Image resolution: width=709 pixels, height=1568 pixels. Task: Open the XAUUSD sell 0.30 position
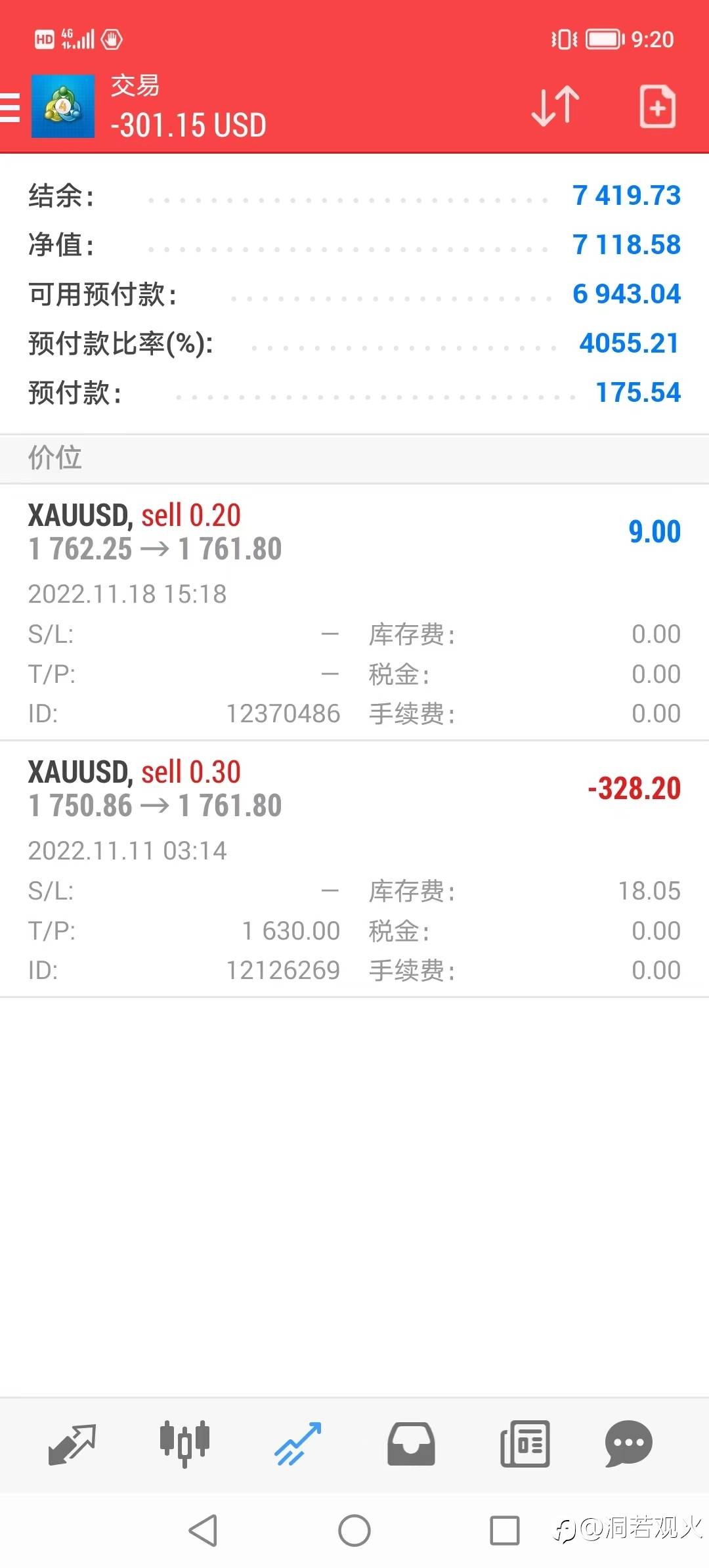click(x=354, y=869)
